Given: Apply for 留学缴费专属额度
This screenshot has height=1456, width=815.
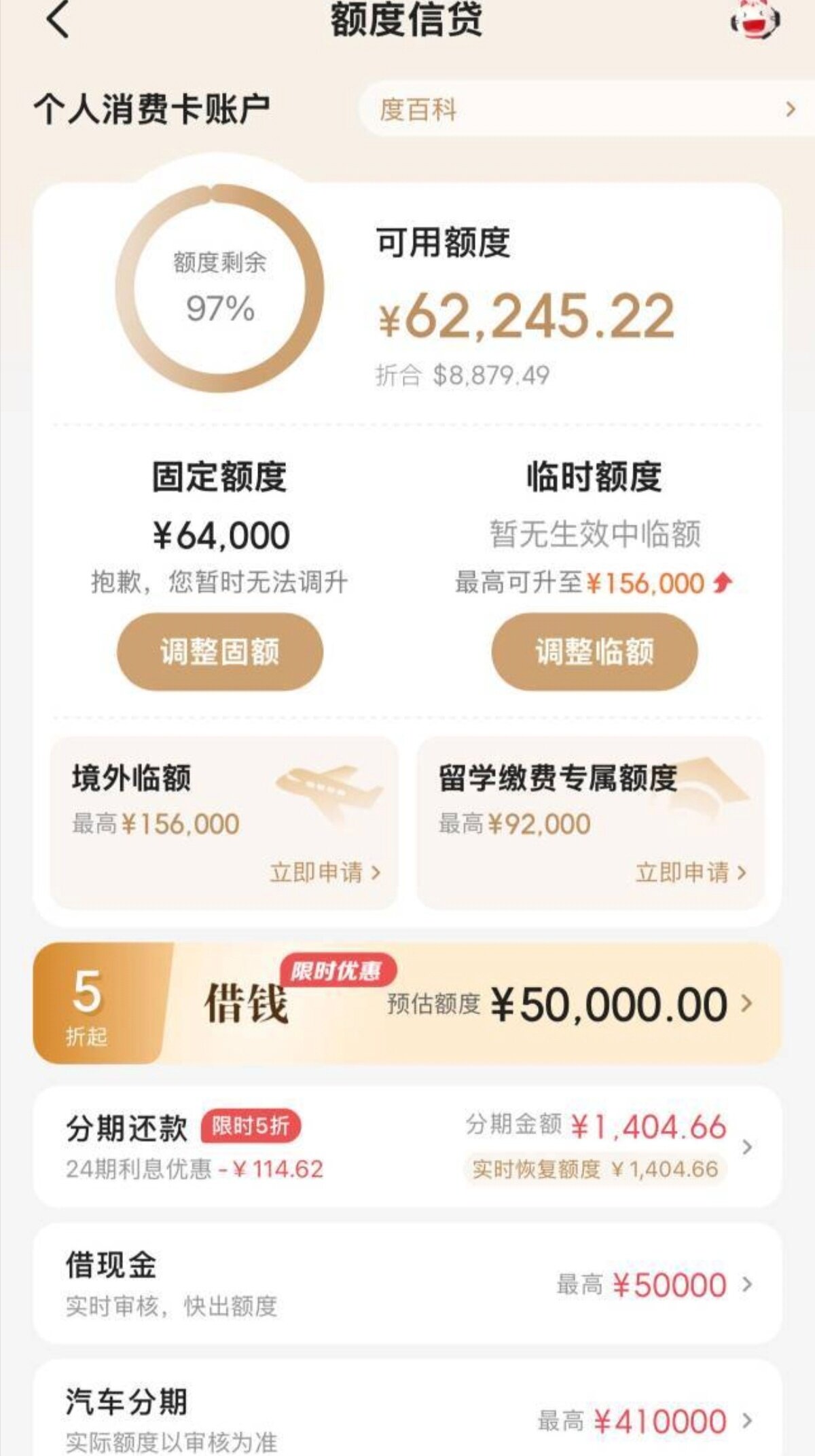Looking at the screenshot, I should 690,872.
